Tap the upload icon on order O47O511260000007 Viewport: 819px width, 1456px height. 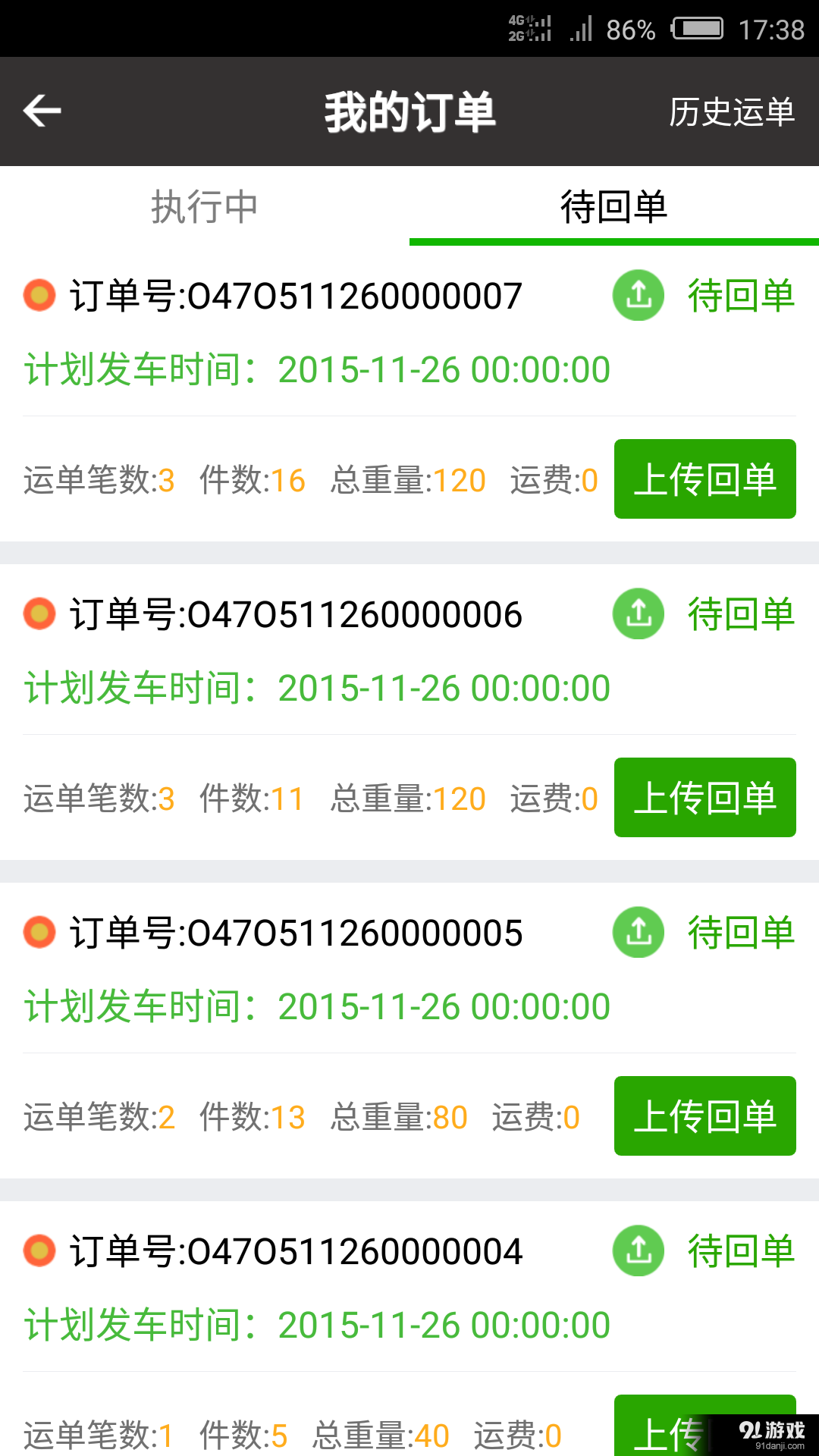click(x=638, y=295)
